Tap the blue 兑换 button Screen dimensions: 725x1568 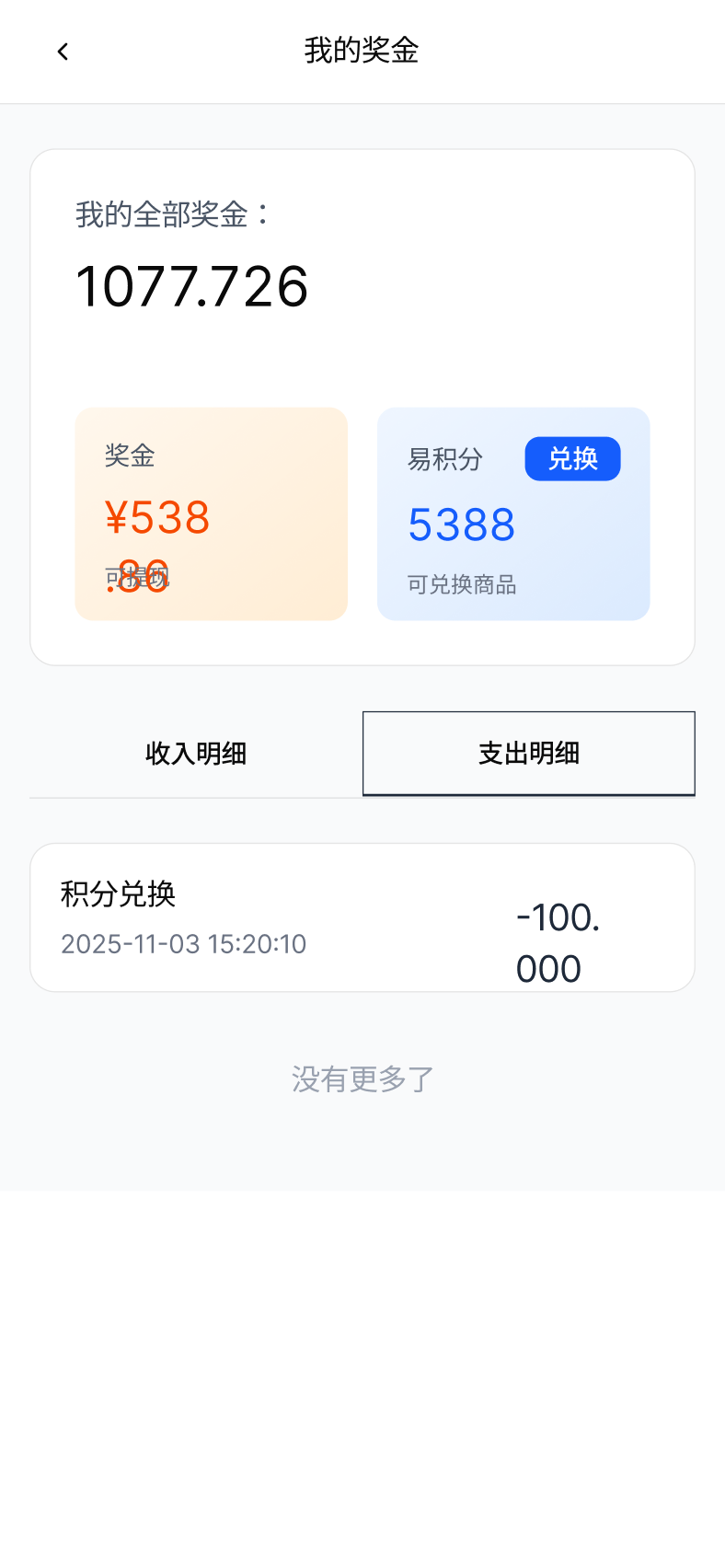click(572, 458)
